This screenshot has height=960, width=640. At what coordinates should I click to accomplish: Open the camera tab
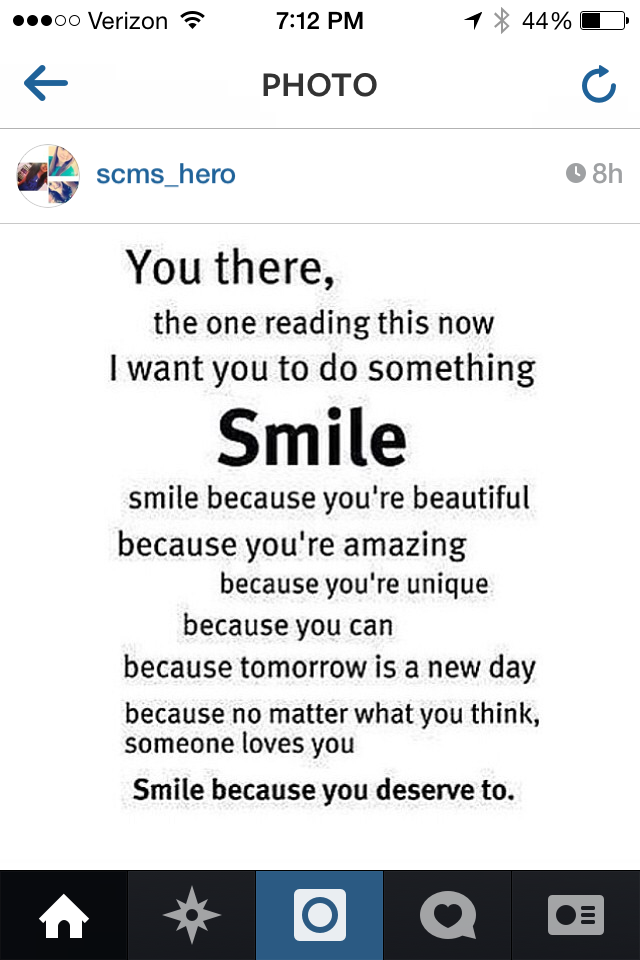[320, 915]
